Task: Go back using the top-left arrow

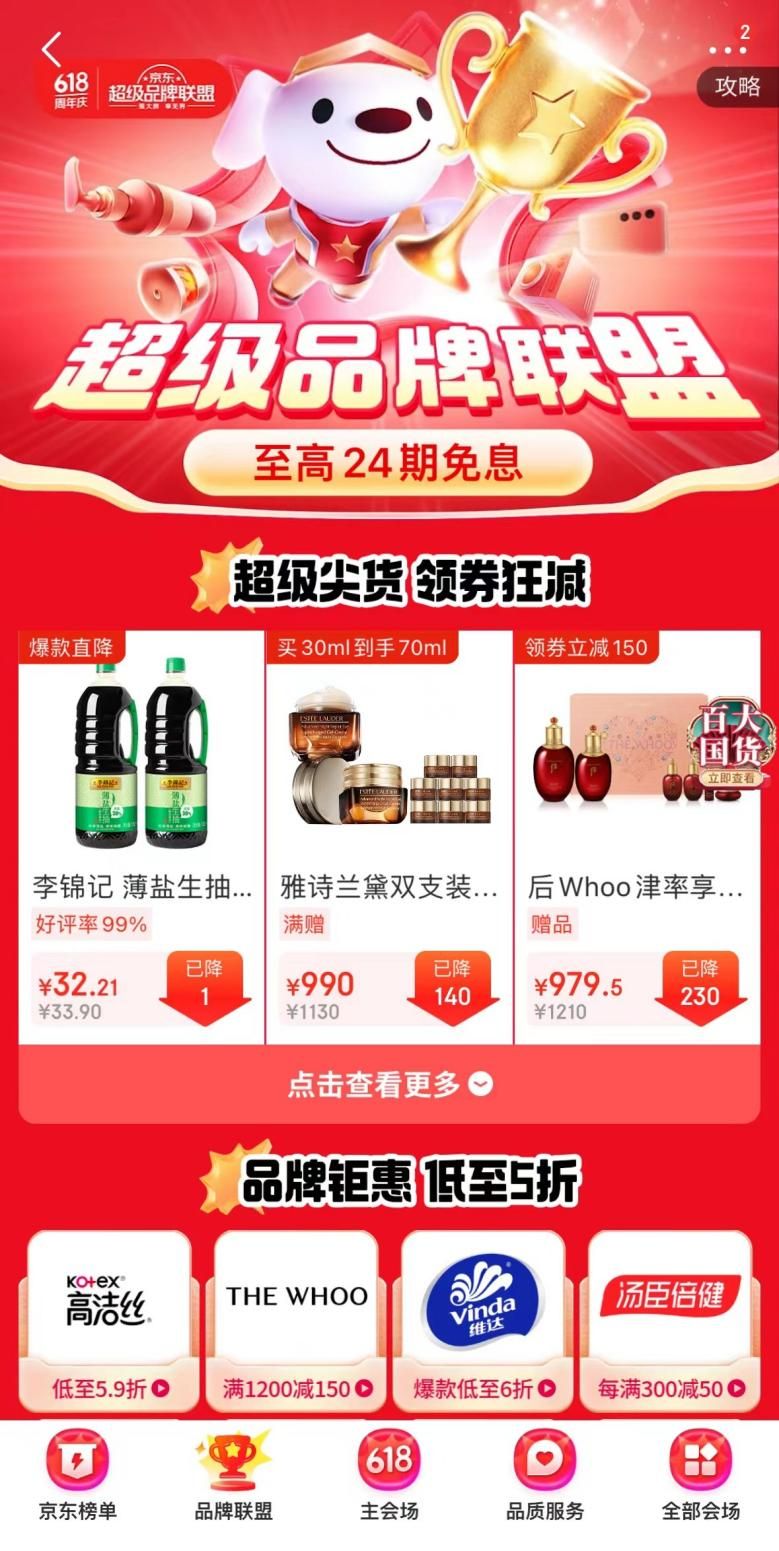Action: click(52, 49)
